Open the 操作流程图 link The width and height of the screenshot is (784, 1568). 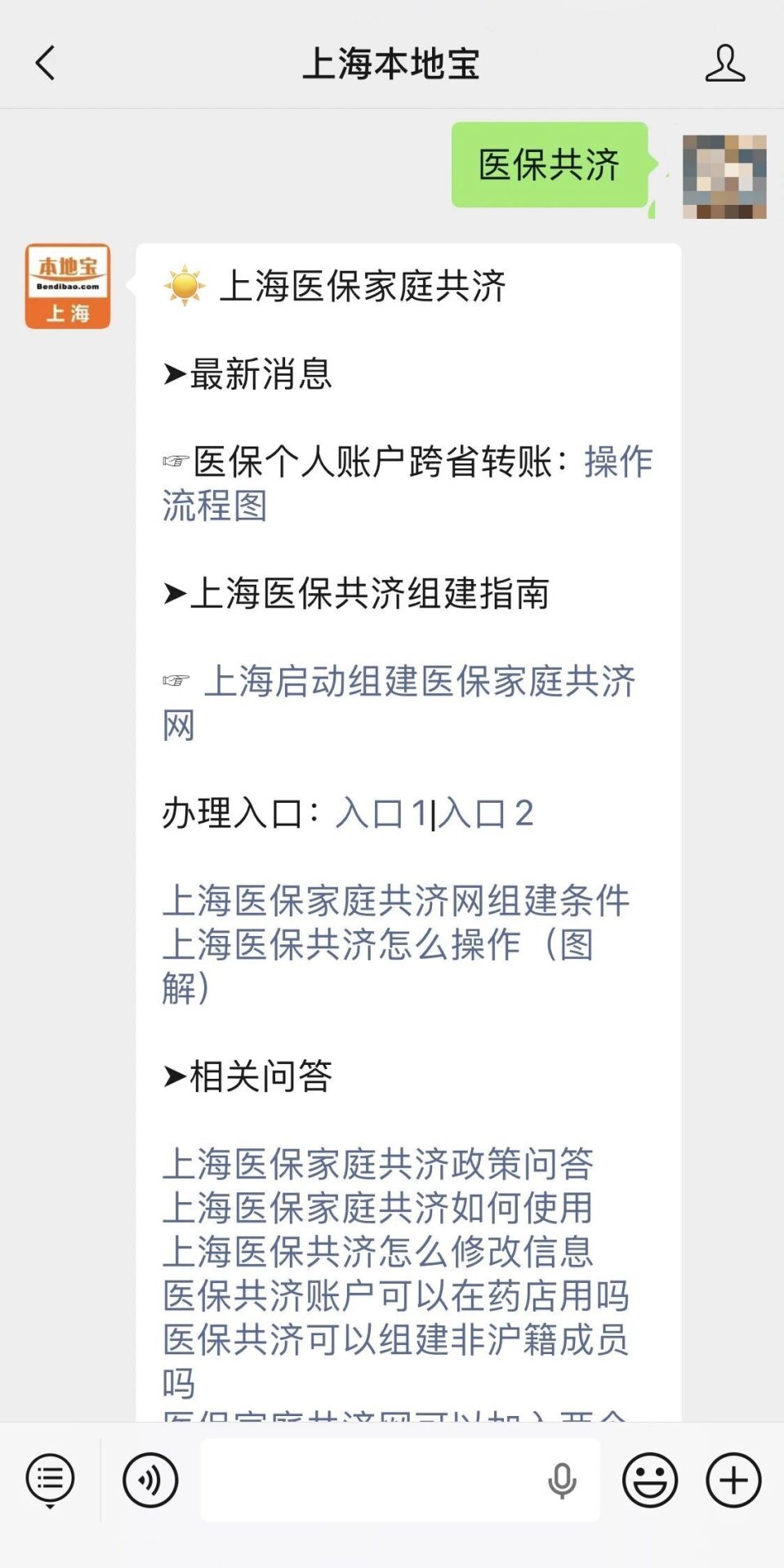617,462
